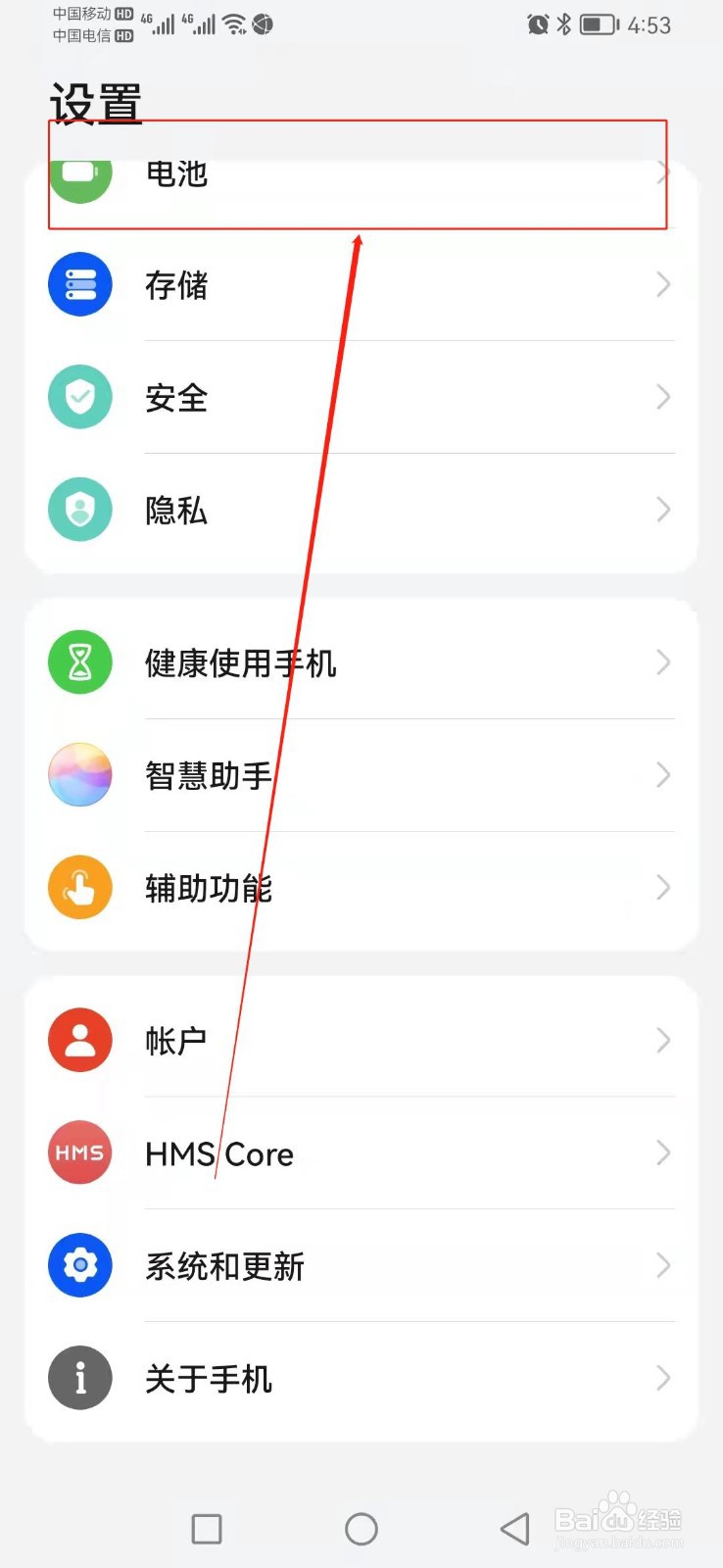Open 帐户 account settings
Image resolution: width=723 pixels, height=1568 pixels.
[x=176, y=1040]
